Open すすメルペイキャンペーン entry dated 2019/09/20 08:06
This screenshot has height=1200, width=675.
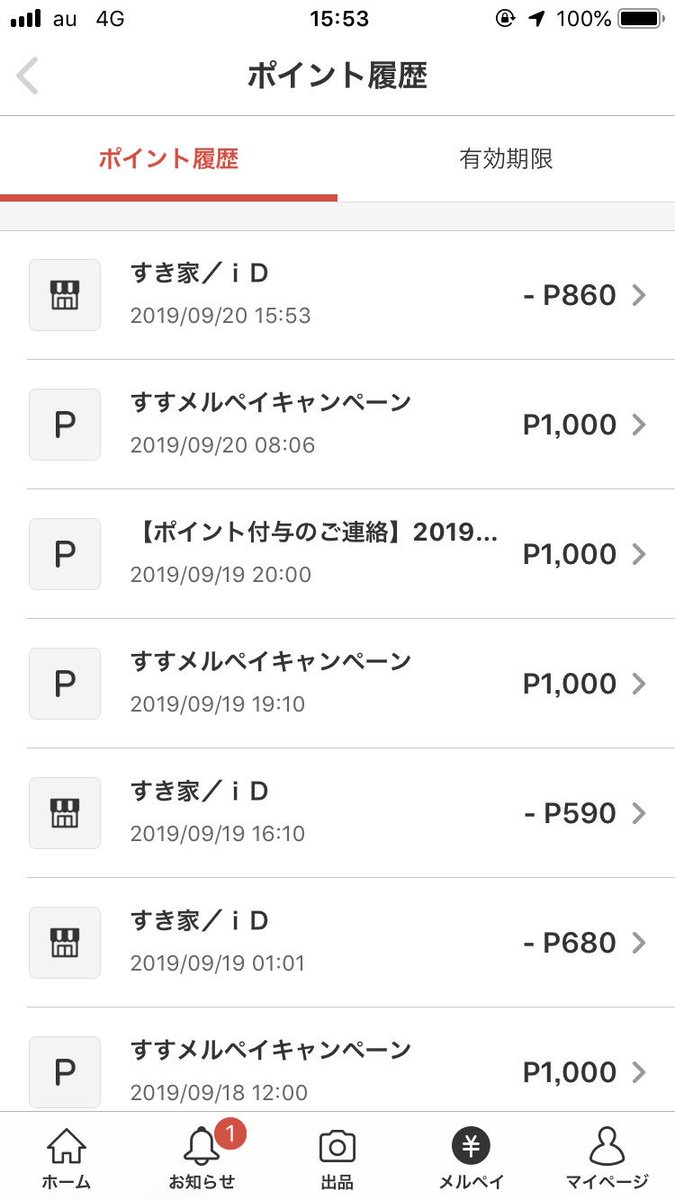point(337,425)
